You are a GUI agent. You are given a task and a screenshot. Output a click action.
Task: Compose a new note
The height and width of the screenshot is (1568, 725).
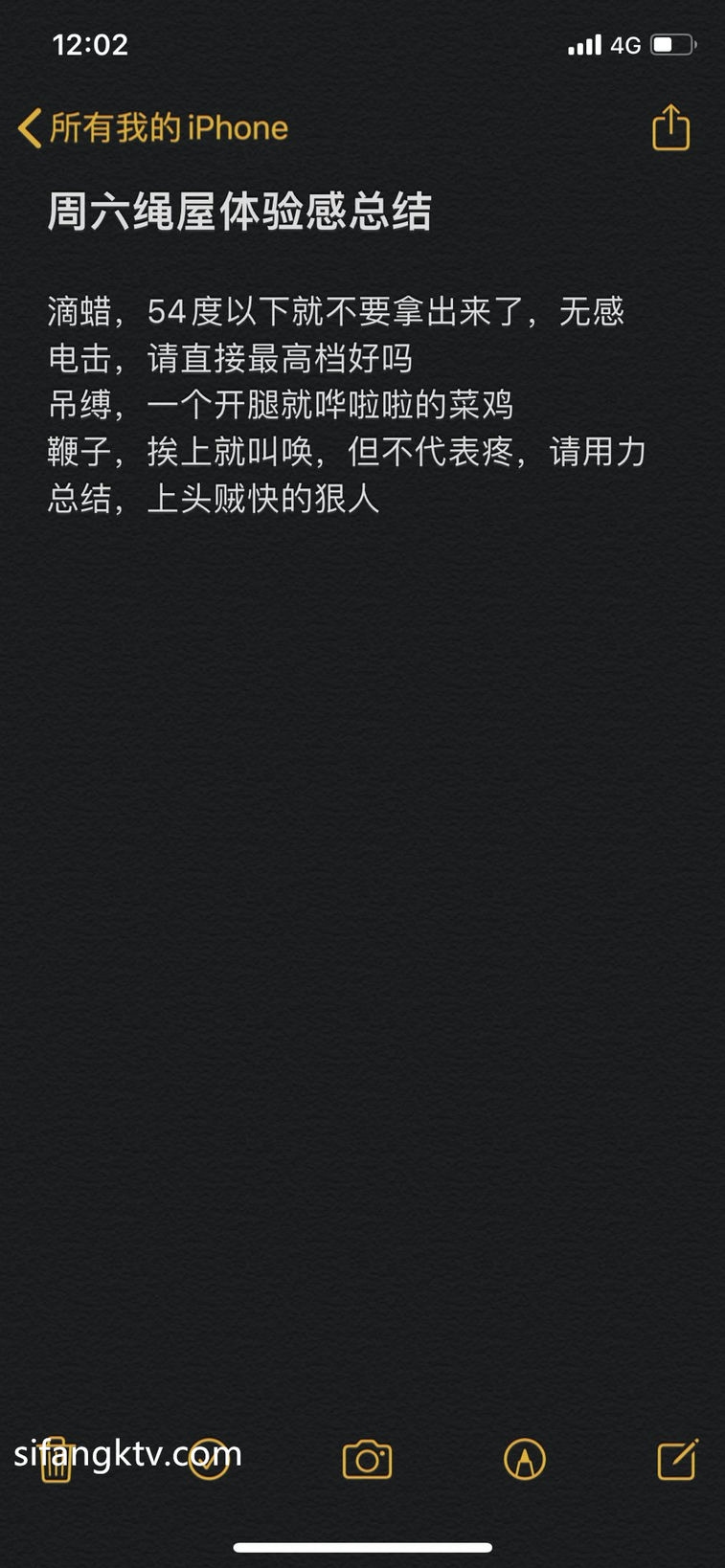677,1461
